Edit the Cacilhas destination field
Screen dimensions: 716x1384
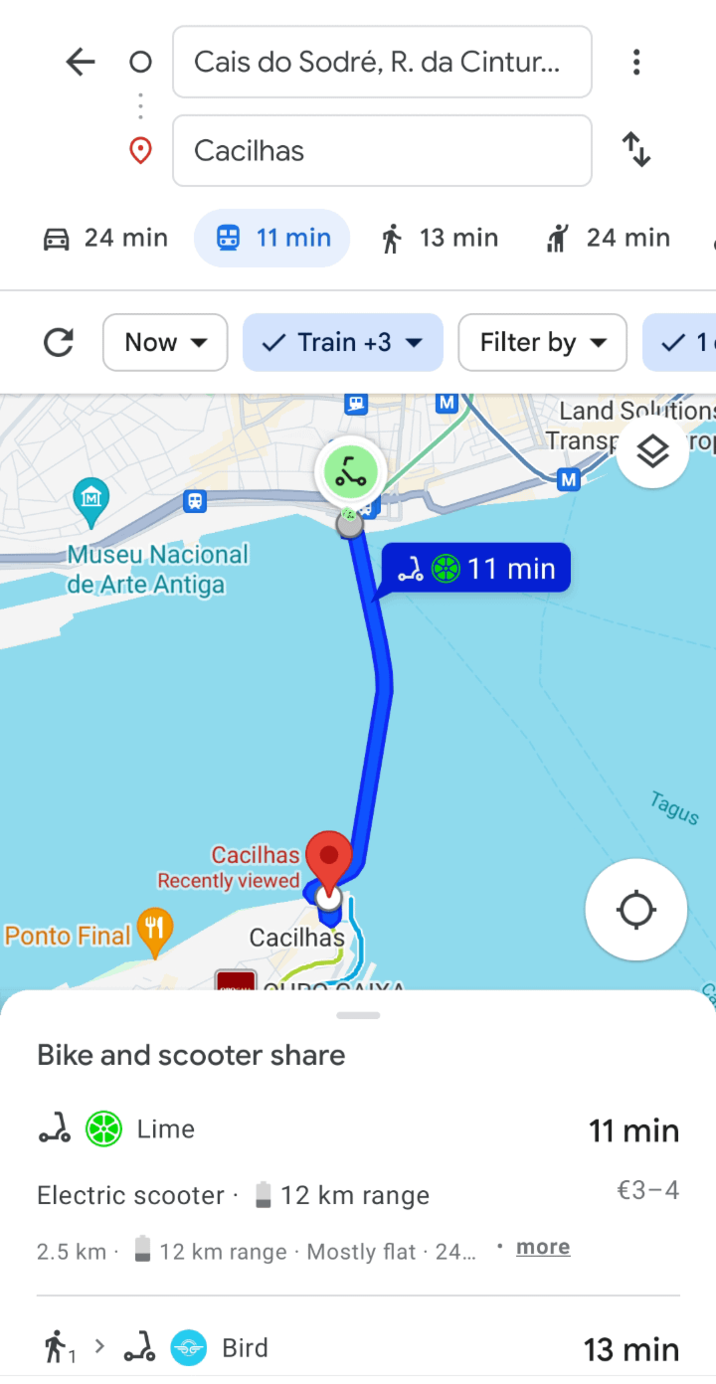point(382,151)
